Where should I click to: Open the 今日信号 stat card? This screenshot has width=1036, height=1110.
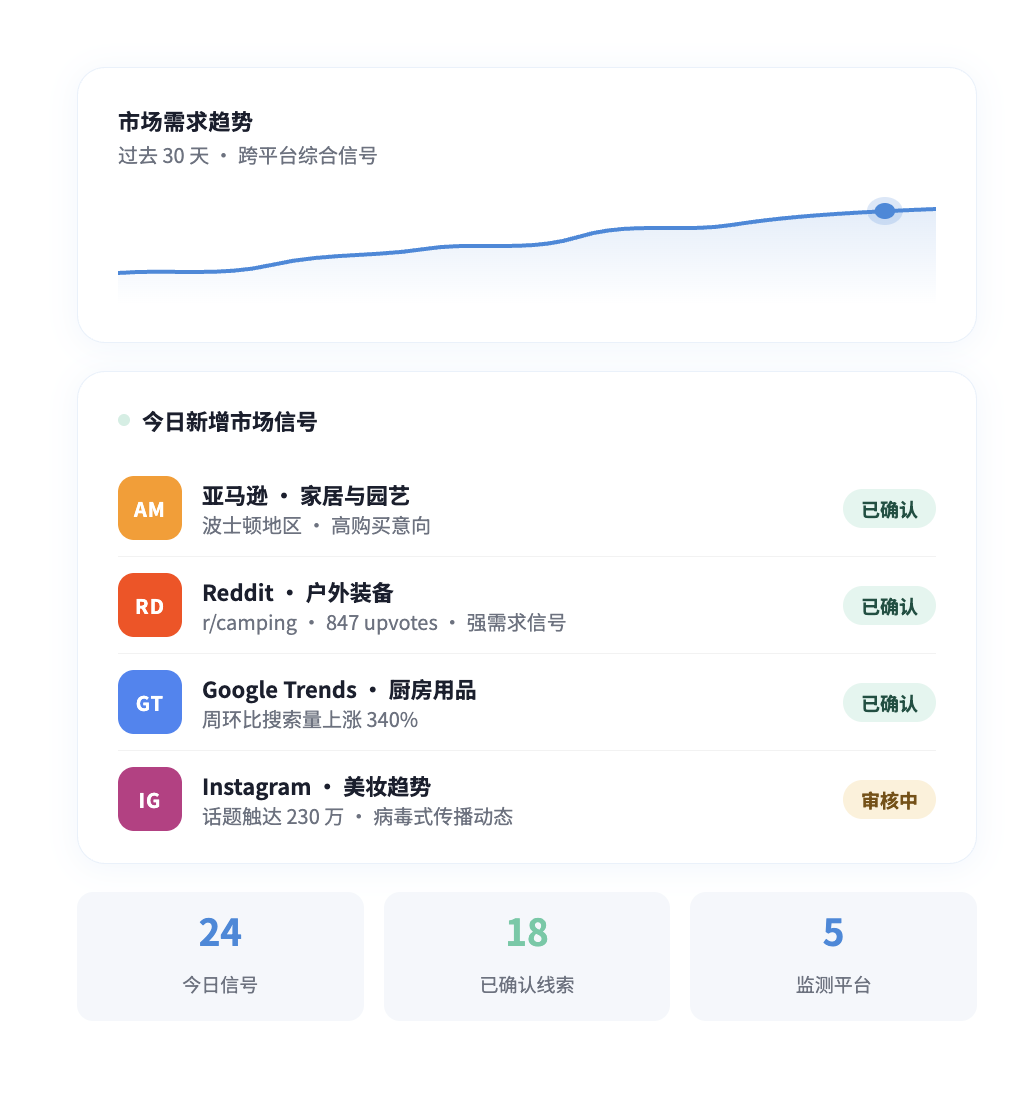pyautogui.click(x=220, y=956)
